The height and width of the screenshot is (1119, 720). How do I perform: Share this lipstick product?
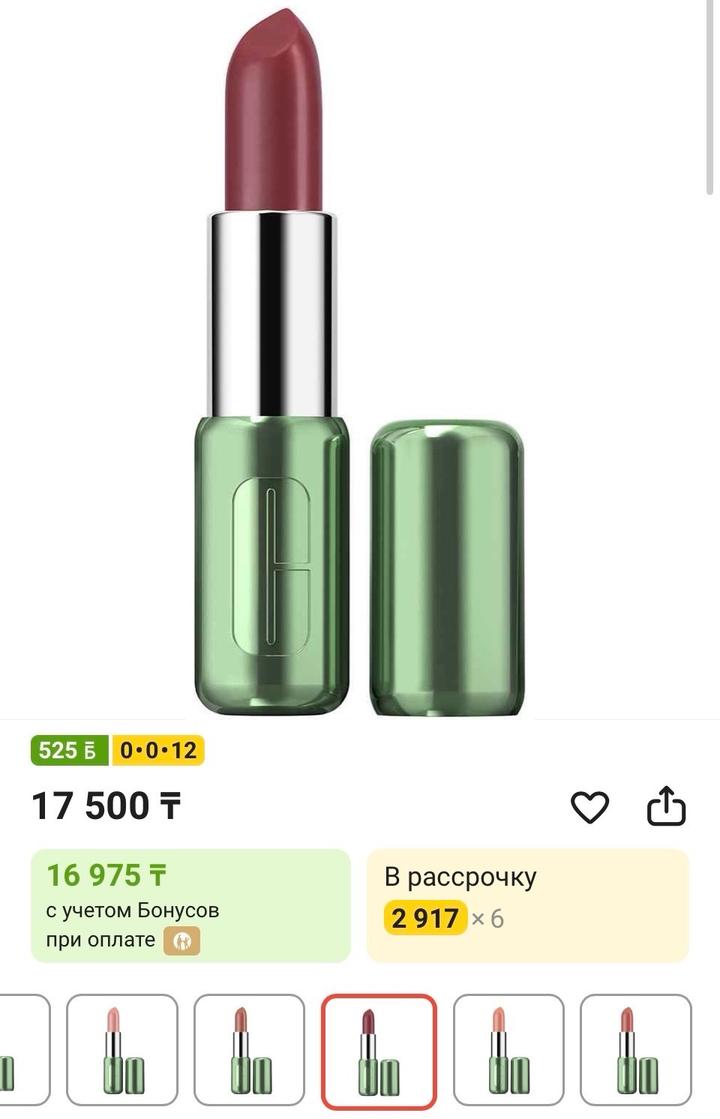point(667,806)
